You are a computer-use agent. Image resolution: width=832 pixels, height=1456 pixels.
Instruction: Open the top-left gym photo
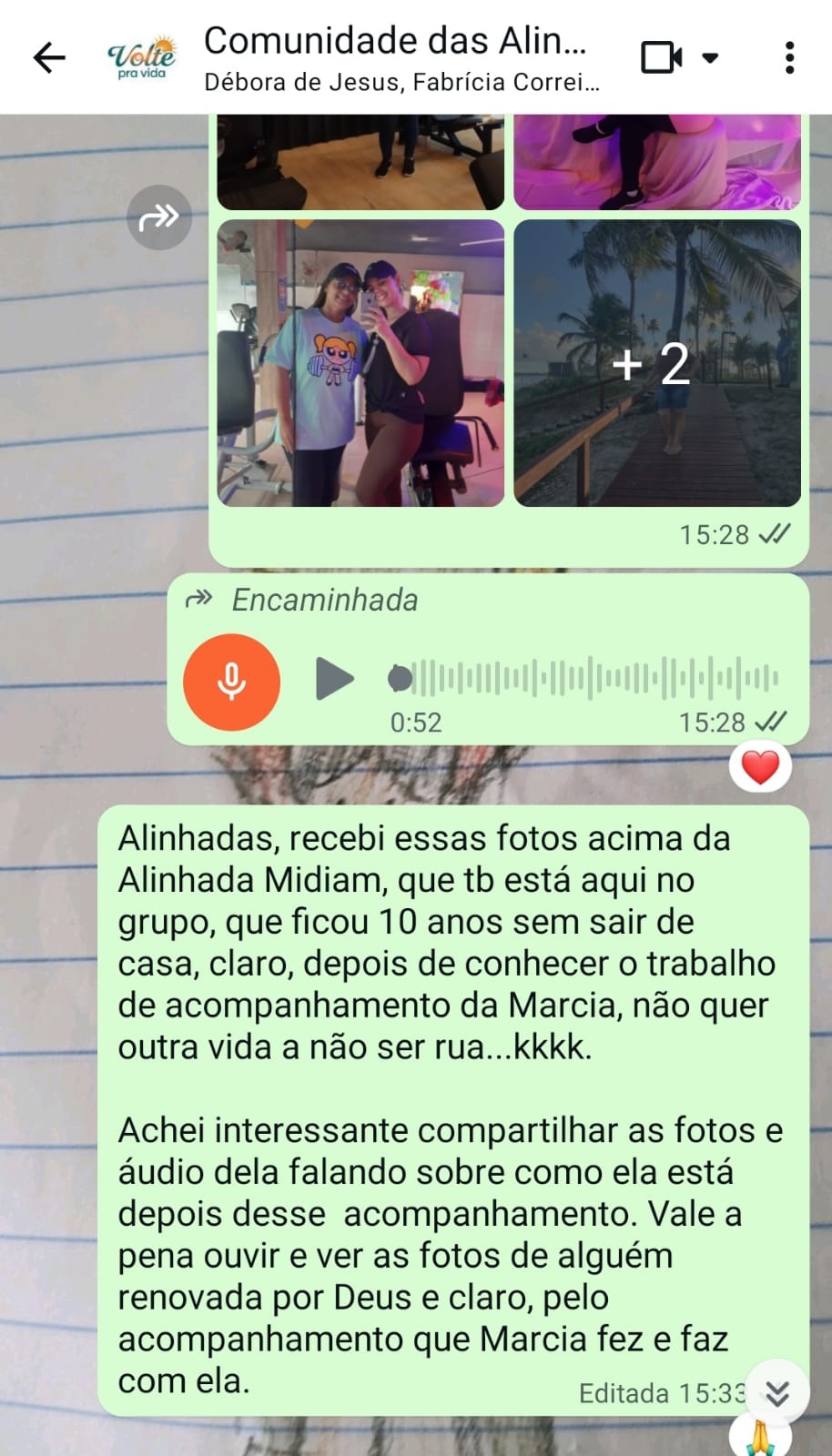[x=360, y=162]
